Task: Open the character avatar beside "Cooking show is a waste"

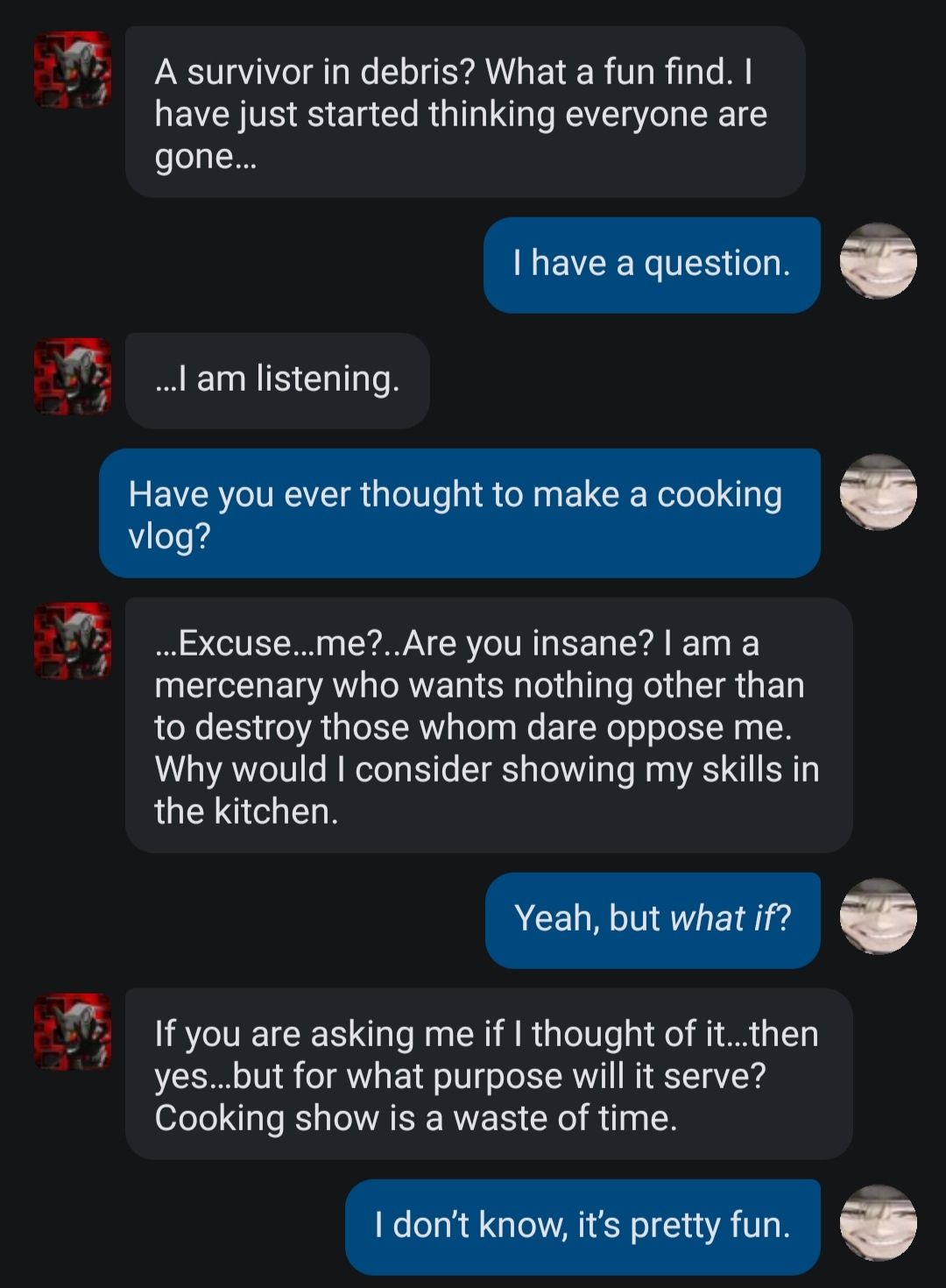Action: point(73,1032)
